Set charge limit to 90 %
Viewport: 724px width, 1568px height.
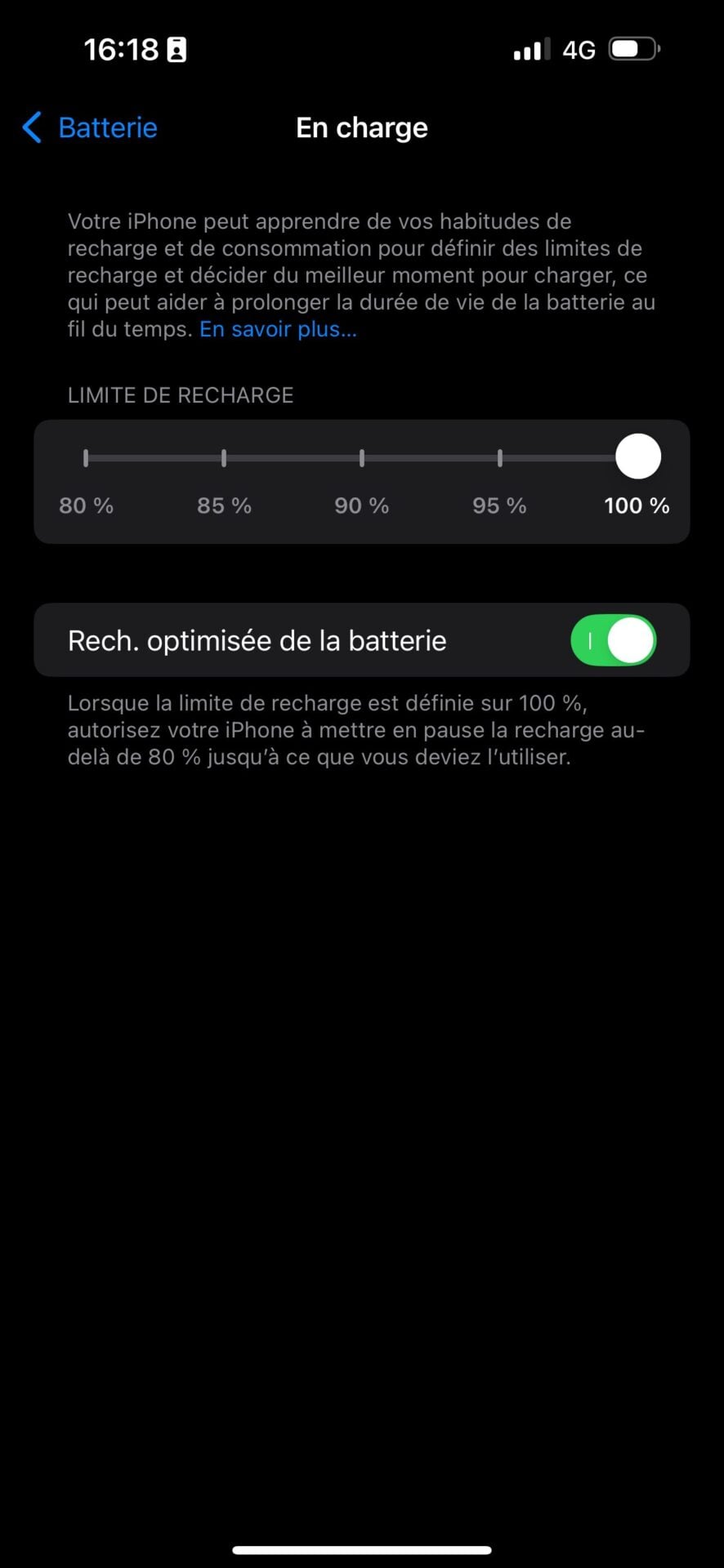click(x=362, y=458)
